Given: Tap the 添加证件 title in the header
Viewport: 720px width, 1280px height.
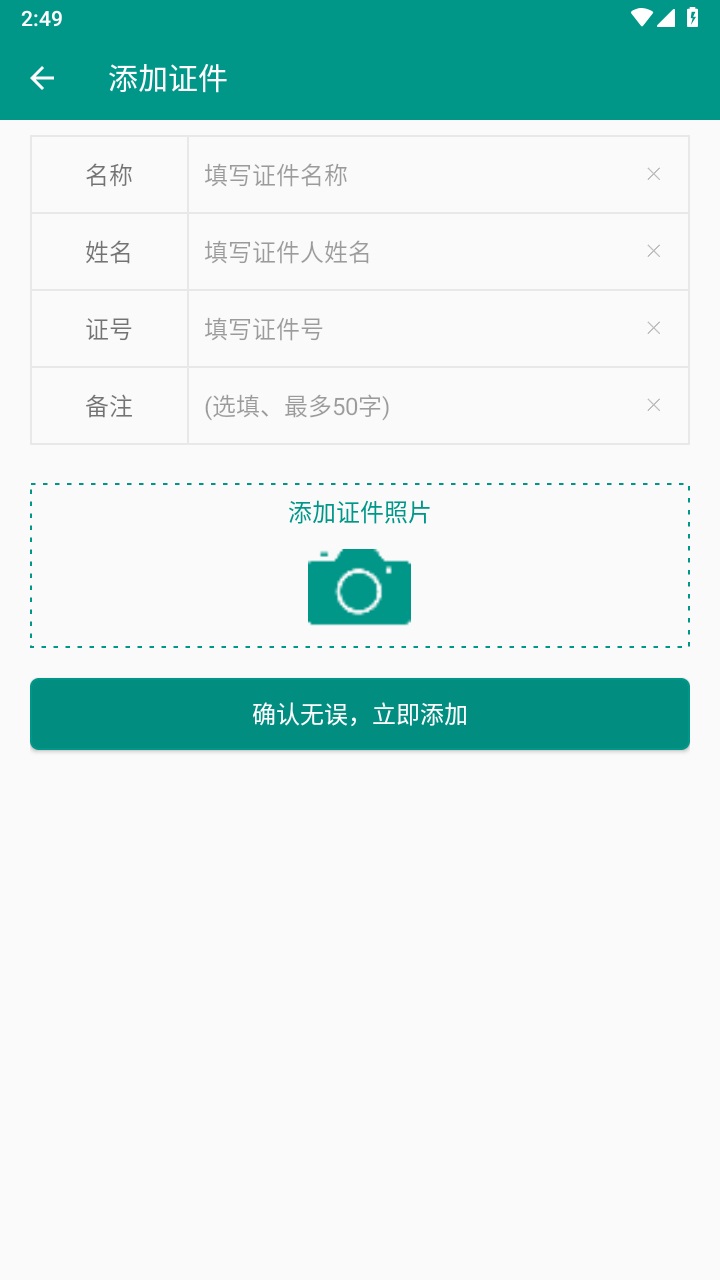Looking at the screenshot, I should click(x=167, y=77).
